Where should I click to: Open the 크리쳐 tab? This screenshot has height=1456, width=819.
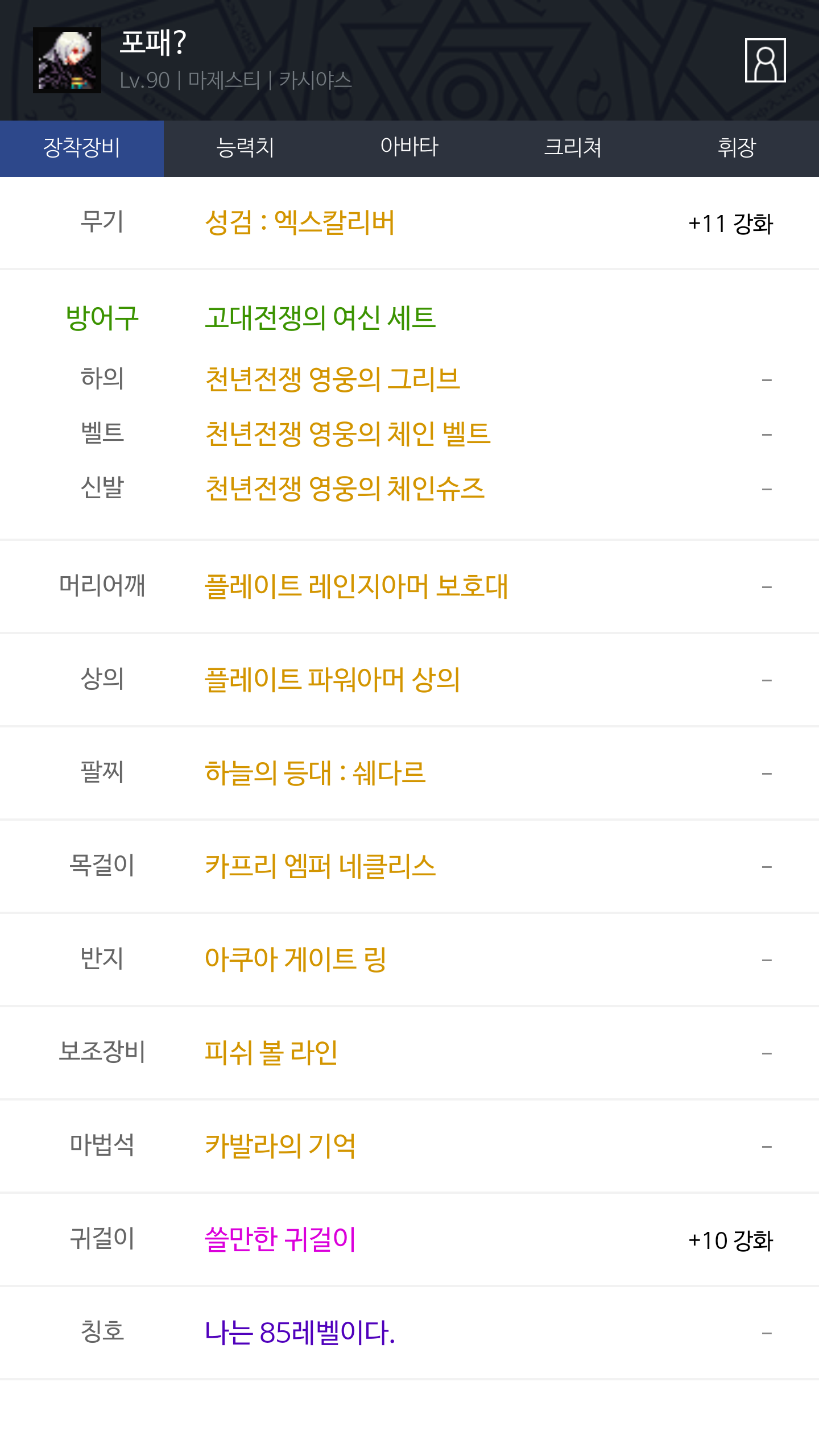[x=573, y=148]
